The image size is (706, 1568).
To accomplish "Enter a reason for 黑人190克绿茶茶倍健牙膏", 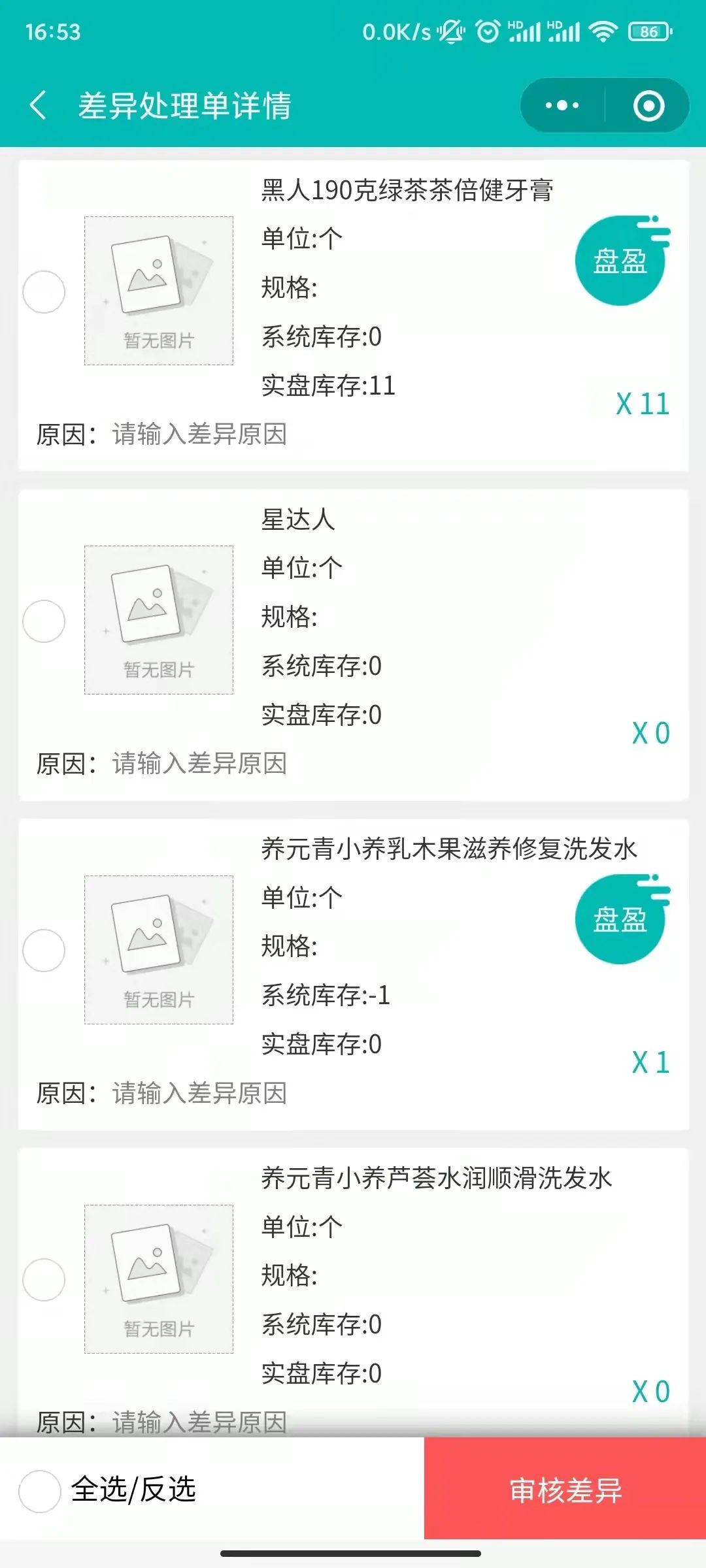I will pos(200,434).
